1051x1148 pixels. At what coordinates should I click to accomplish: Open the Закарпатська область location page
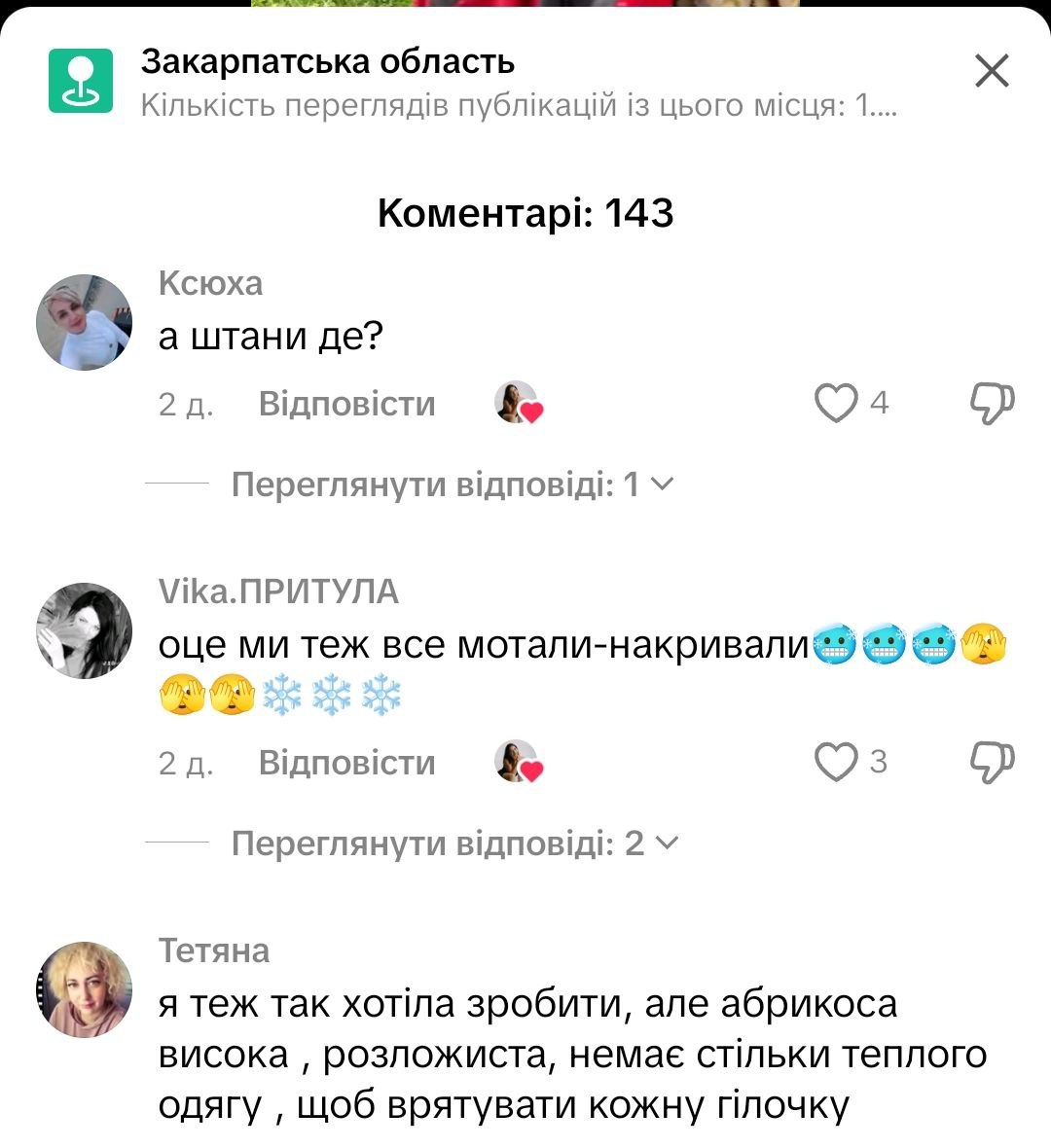coord(328,62)
